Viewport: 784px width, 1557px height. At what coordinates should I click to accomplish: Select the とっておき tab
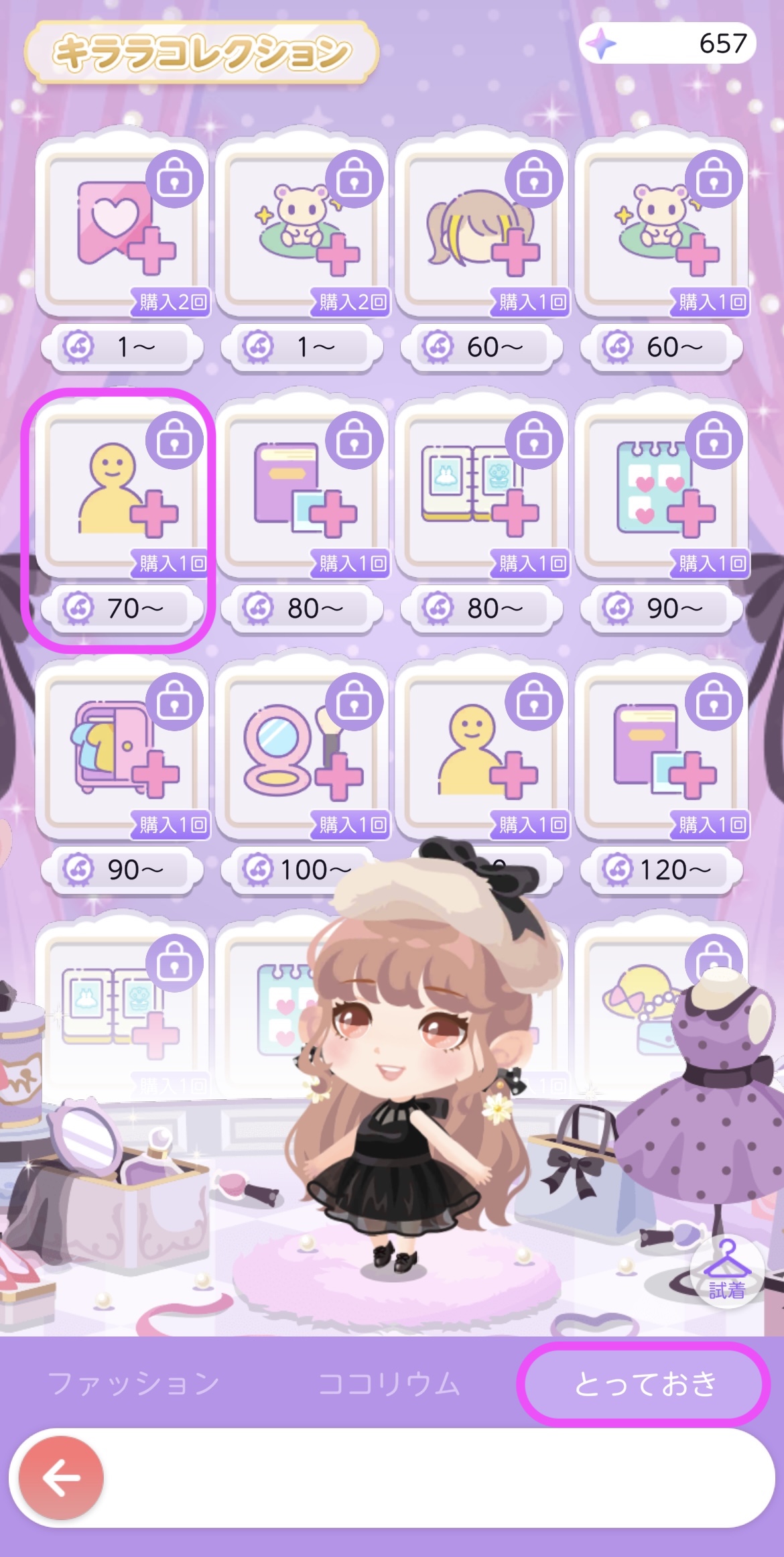coord(645,1383)
